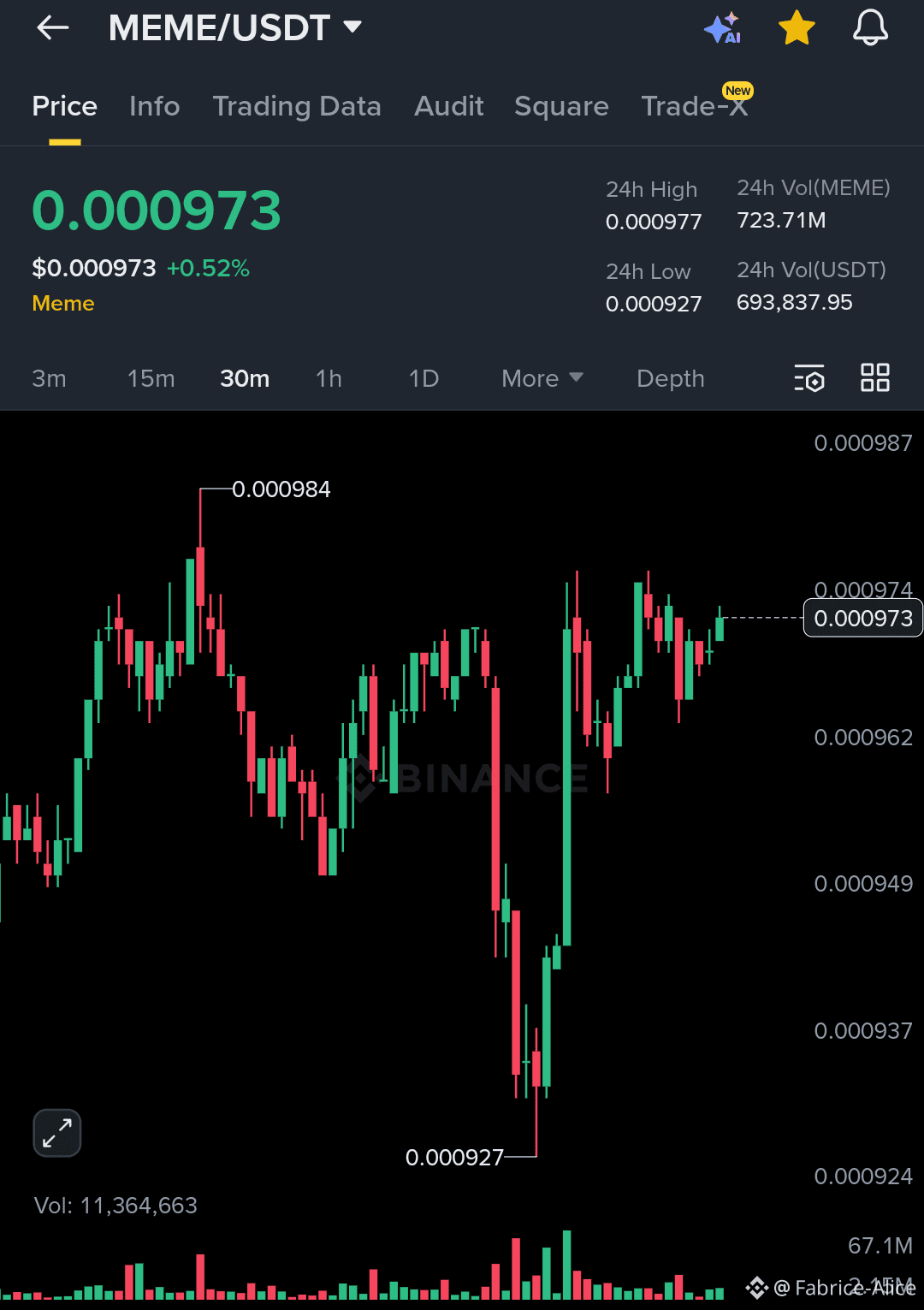Open the Audit tab

pyautogui.click(x=448, y=106)
